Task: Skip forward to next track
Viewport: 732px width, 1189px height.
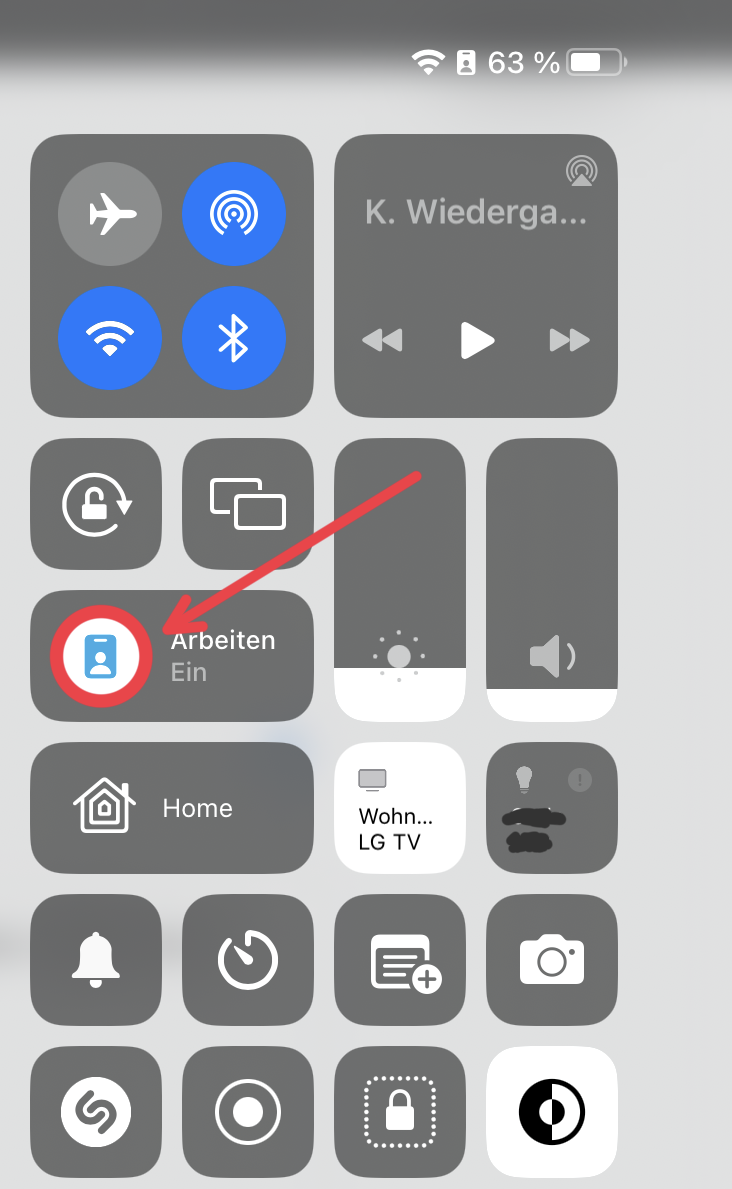Action: coord(570,340)
